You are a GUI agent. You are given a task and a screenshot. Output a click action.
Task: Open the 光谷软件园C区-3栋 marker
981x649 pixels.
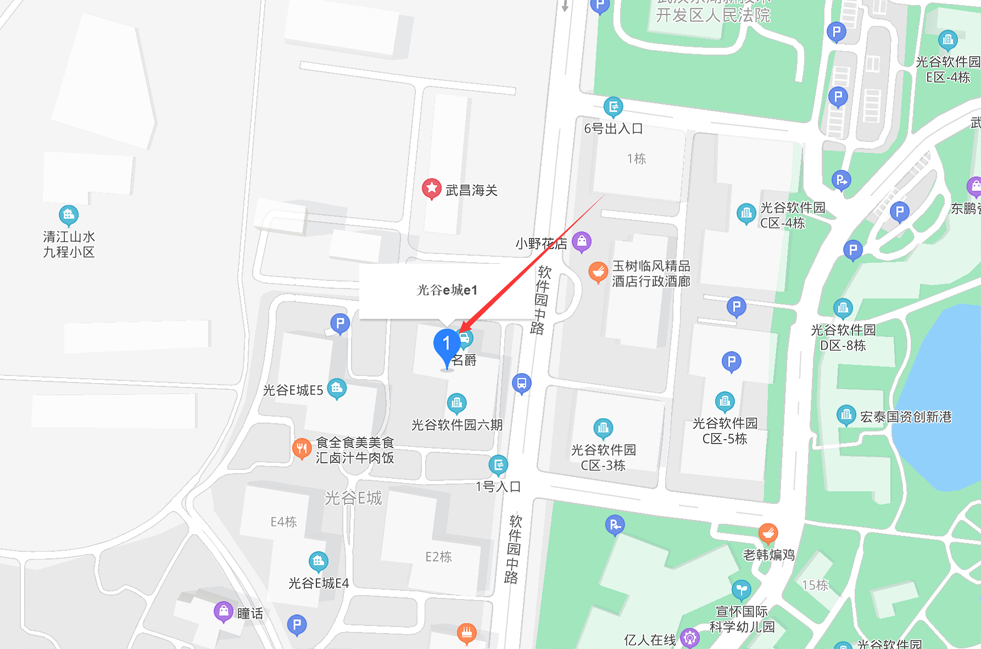pyautogui.click(x=603, y=429)
